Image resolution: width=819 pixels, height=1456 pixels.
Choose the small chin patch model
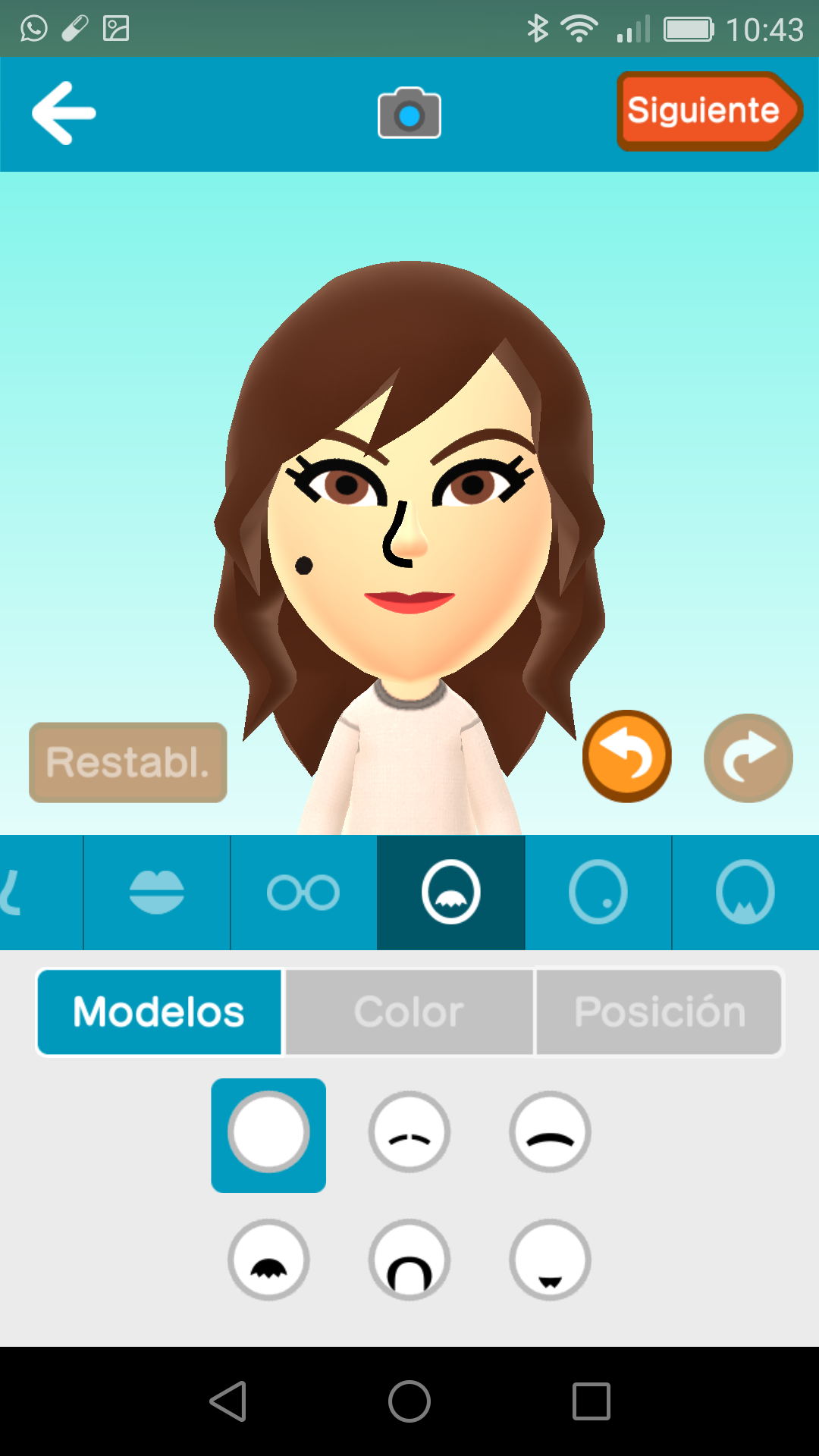[x=551, y=1260]
